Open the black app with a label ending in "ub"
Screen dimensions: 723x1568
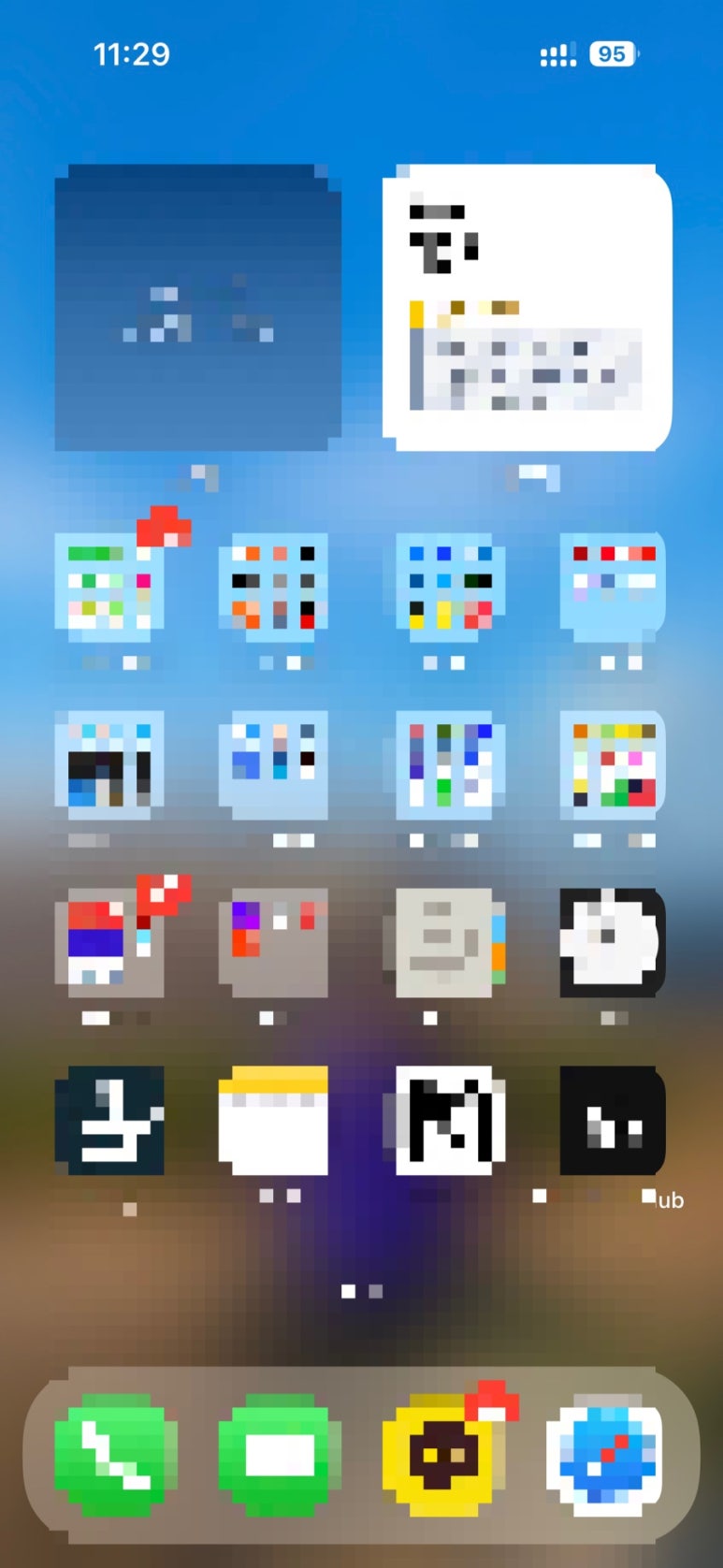(613, 1120)
